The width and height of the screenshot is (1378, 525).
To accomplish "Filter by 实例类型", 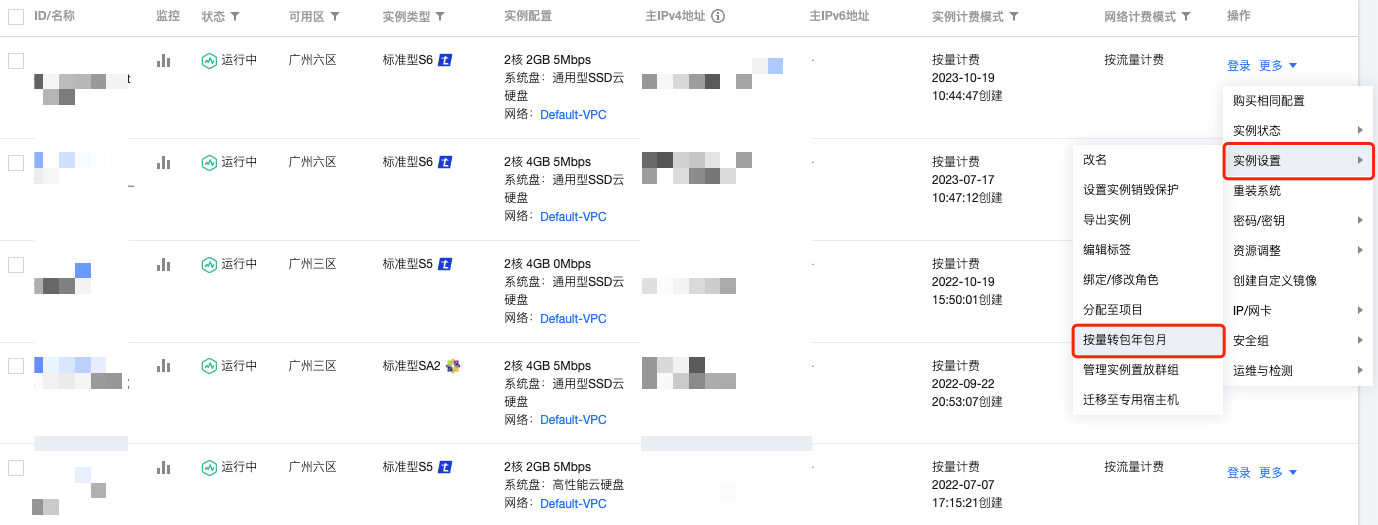I will click(441, 17).
